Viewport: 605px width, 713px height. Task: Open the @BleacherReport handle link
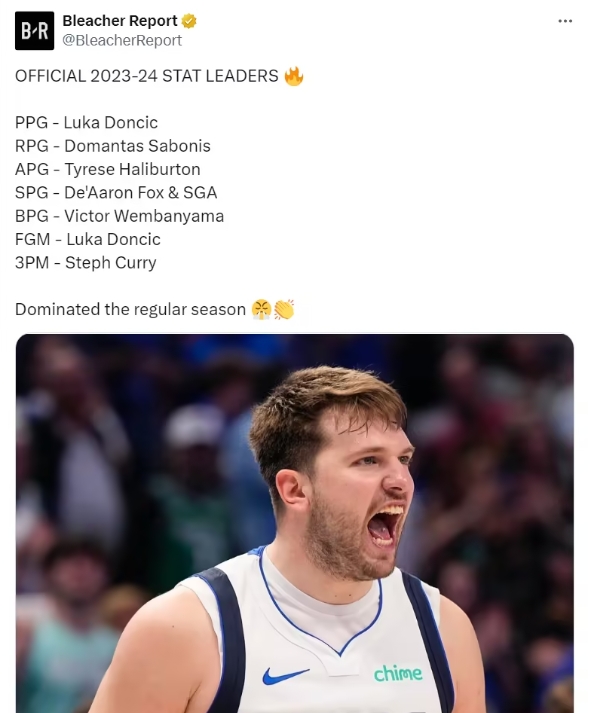tap(122, 41)
